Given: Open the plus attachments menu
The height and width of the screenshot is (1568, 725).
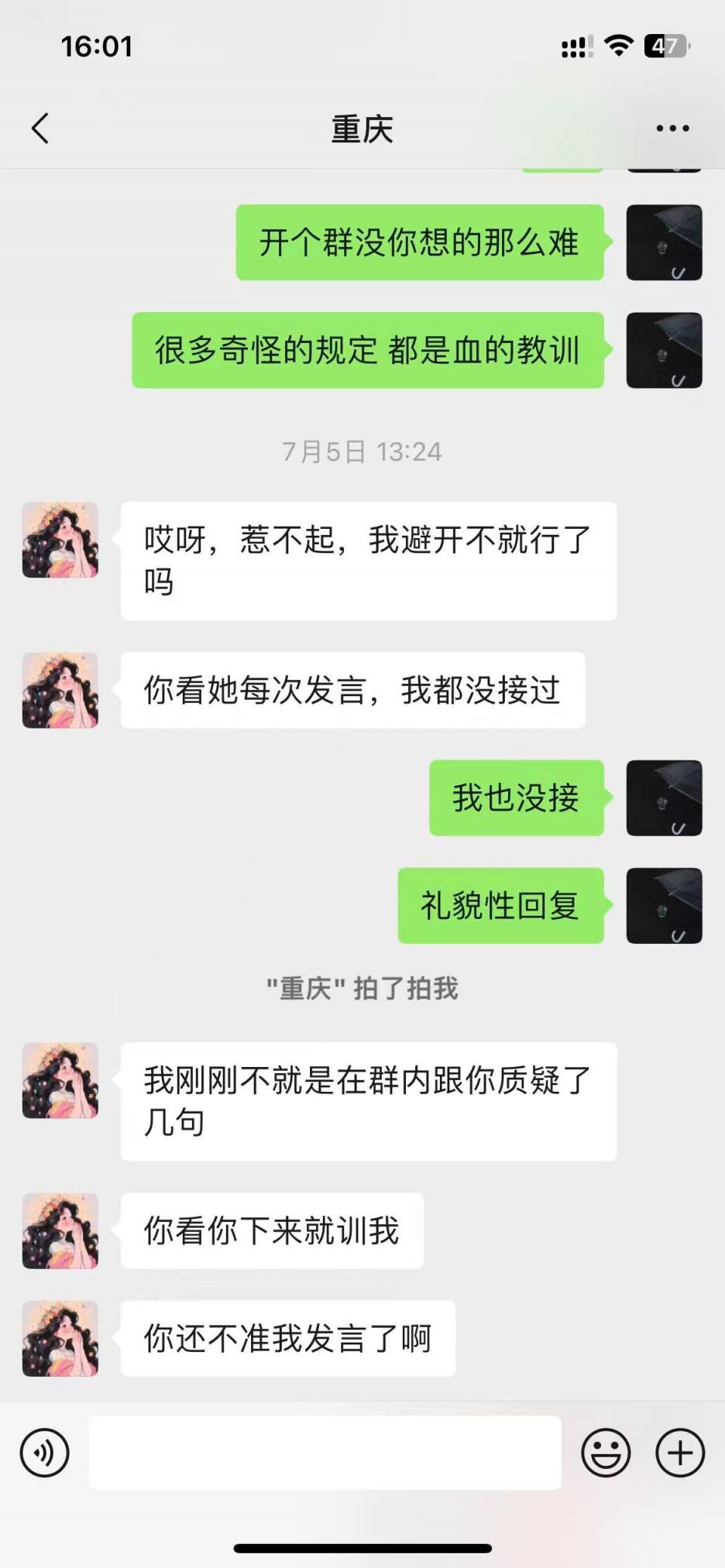Looking at the screenshot, I should coord(680,1453).
